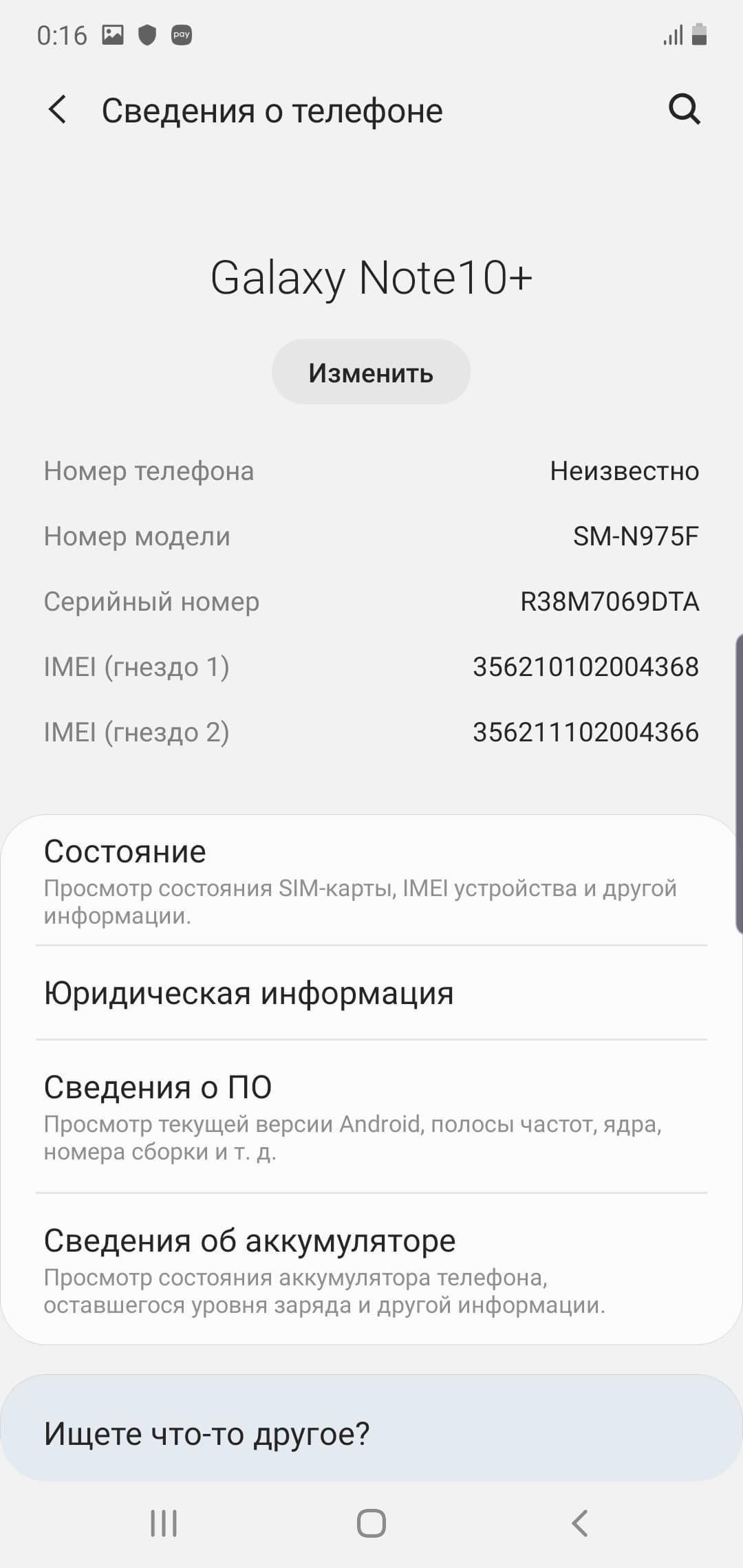This screenshot has width=743, height=1568.
Task: Open Юридическая информация
Action: (371, 993)
